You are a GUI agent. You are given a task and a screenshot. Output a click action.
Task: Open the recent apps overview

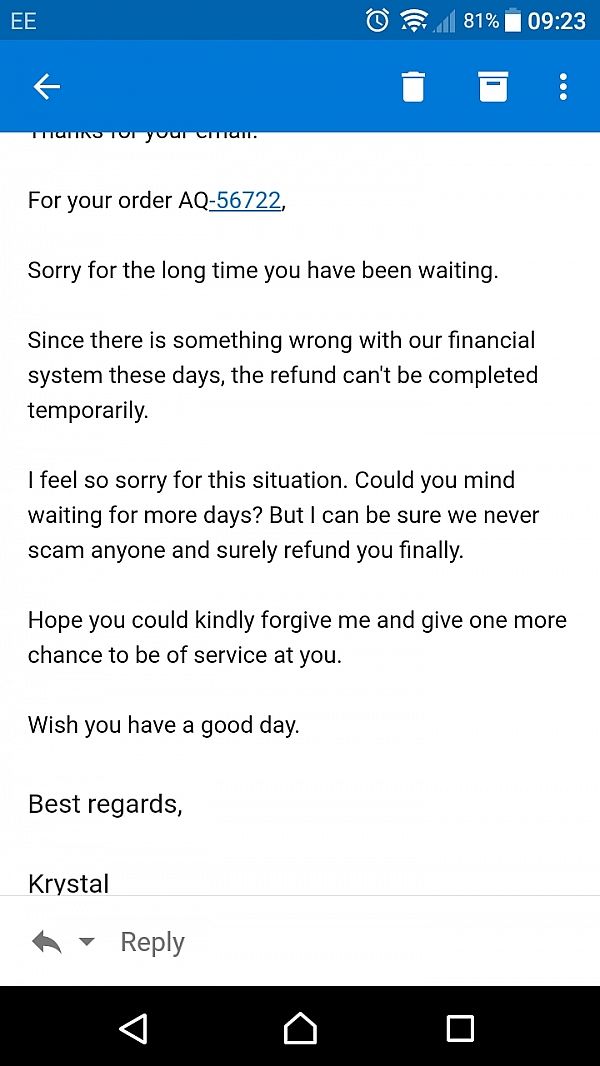460,1027
